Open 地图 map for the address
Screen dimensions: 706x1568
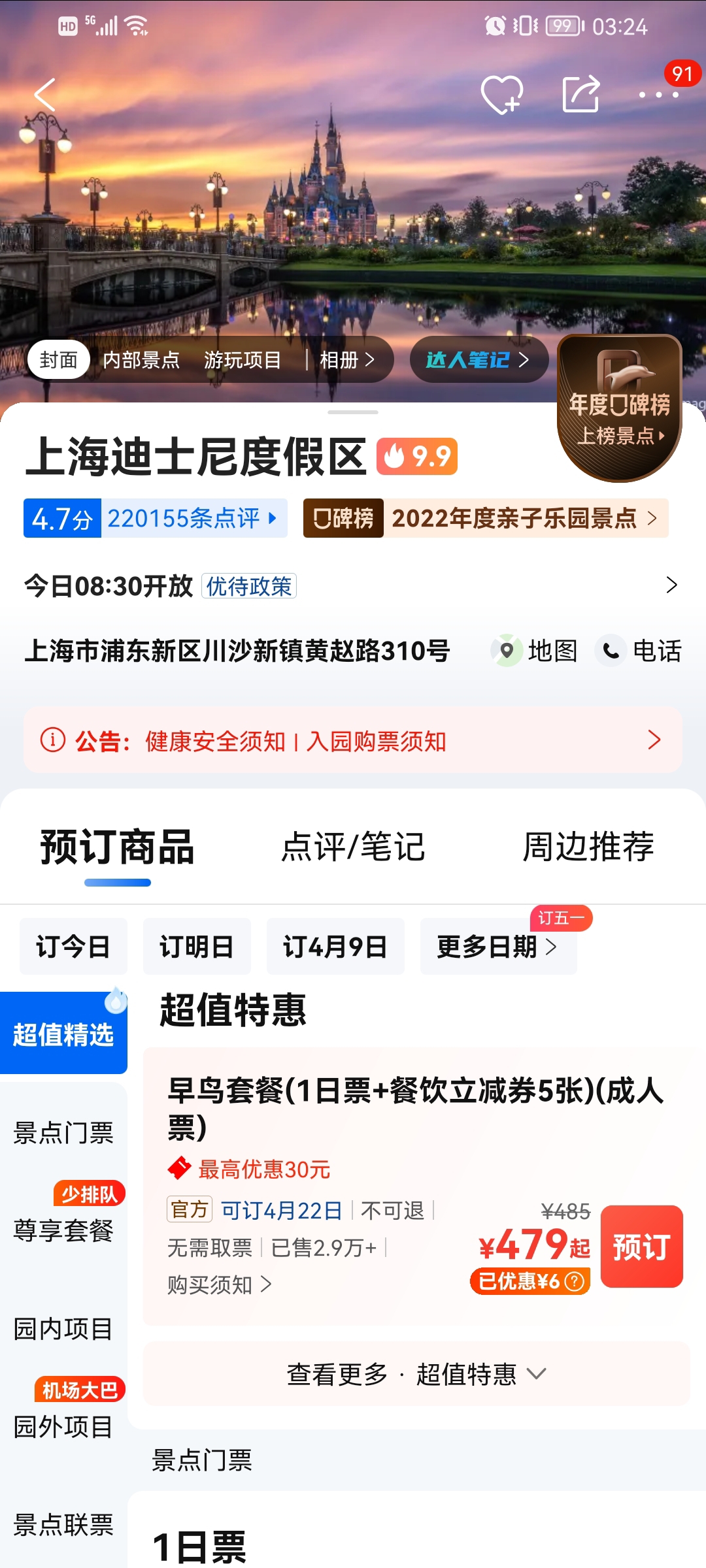pyautogui.click(x=535, y=651)
